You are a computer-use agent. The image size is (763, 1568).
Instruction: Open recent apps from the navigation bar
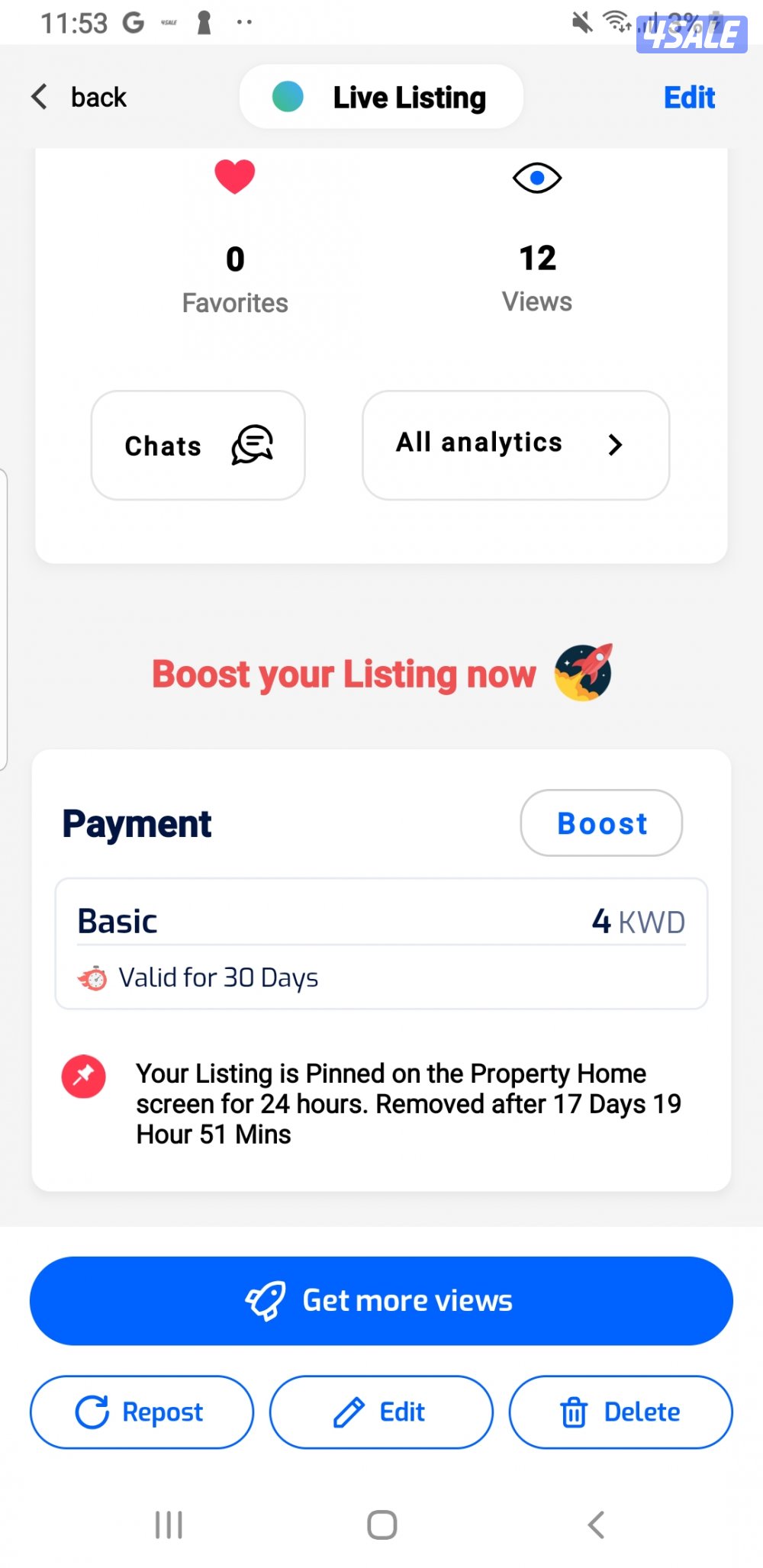pos(169,1525)
